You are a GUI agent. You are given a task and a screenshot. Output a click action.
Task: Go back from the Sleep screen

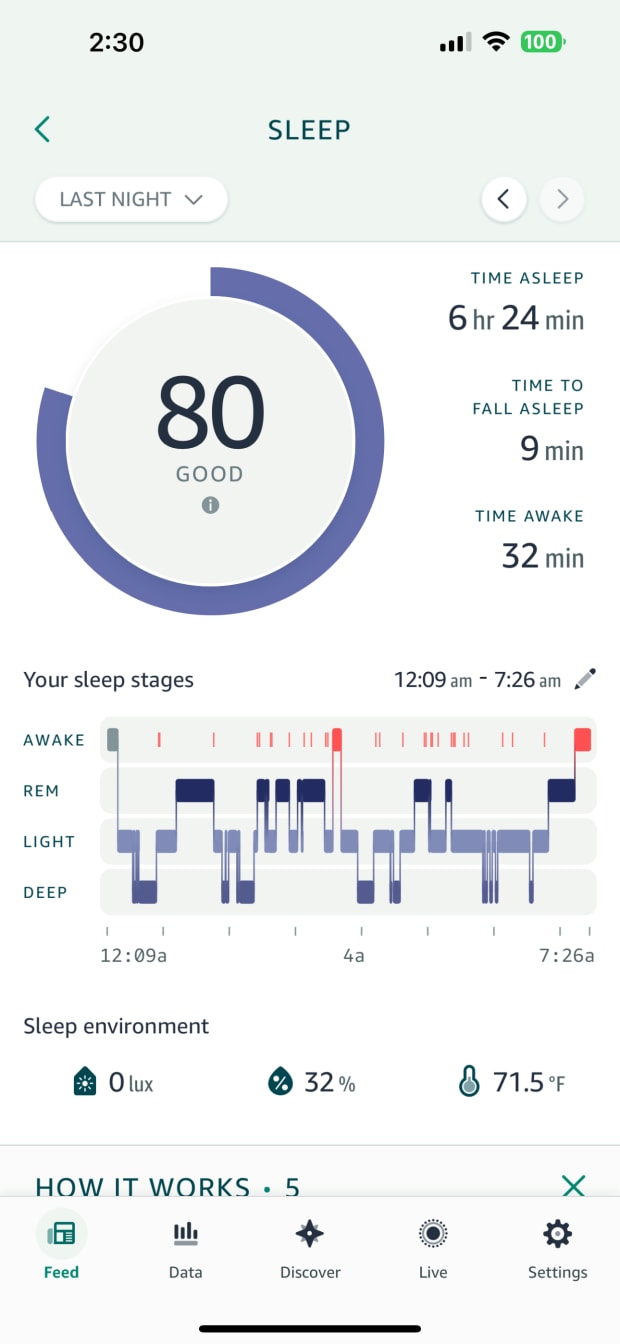[x=42, y=129]
